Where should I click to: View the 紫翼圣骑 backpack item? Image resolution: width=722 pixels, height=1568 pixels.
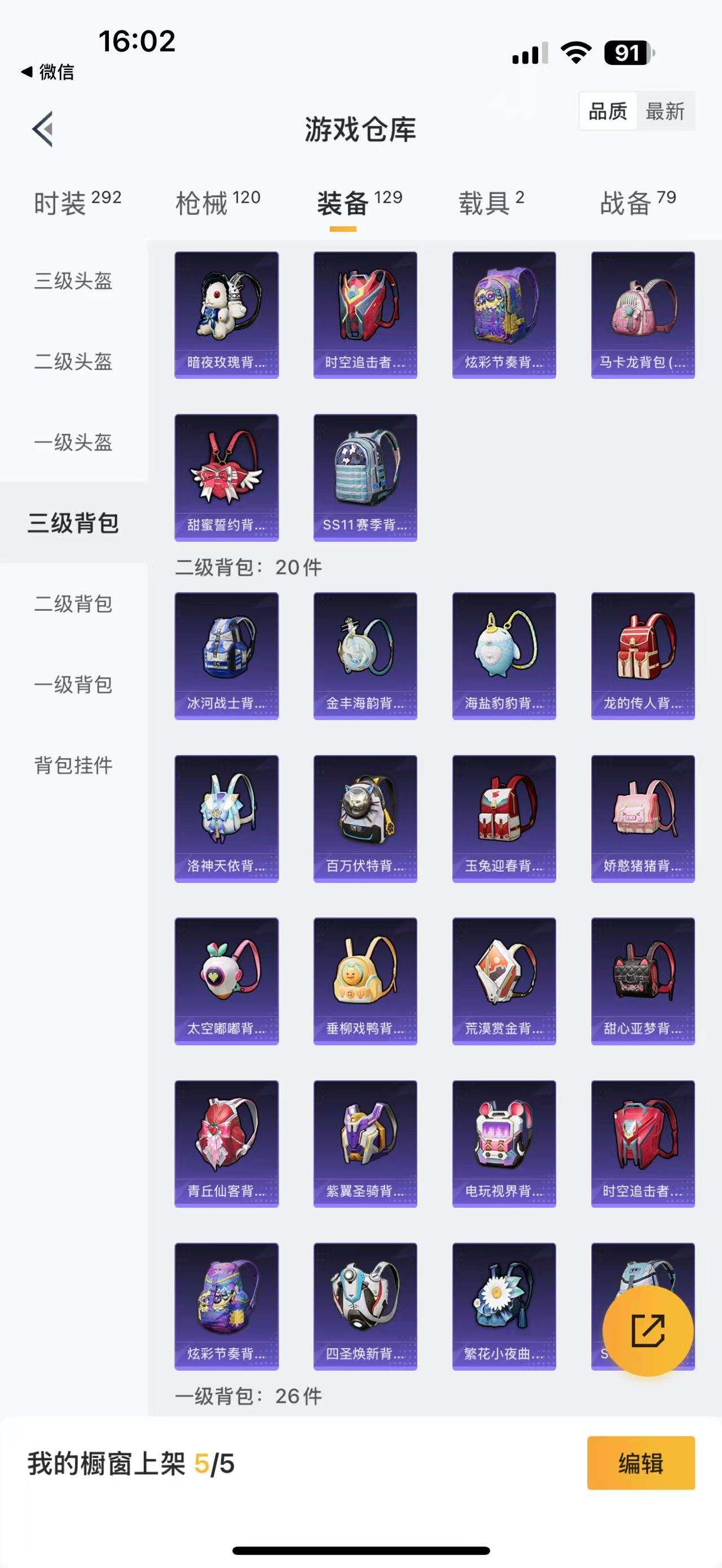(366, 1143)
